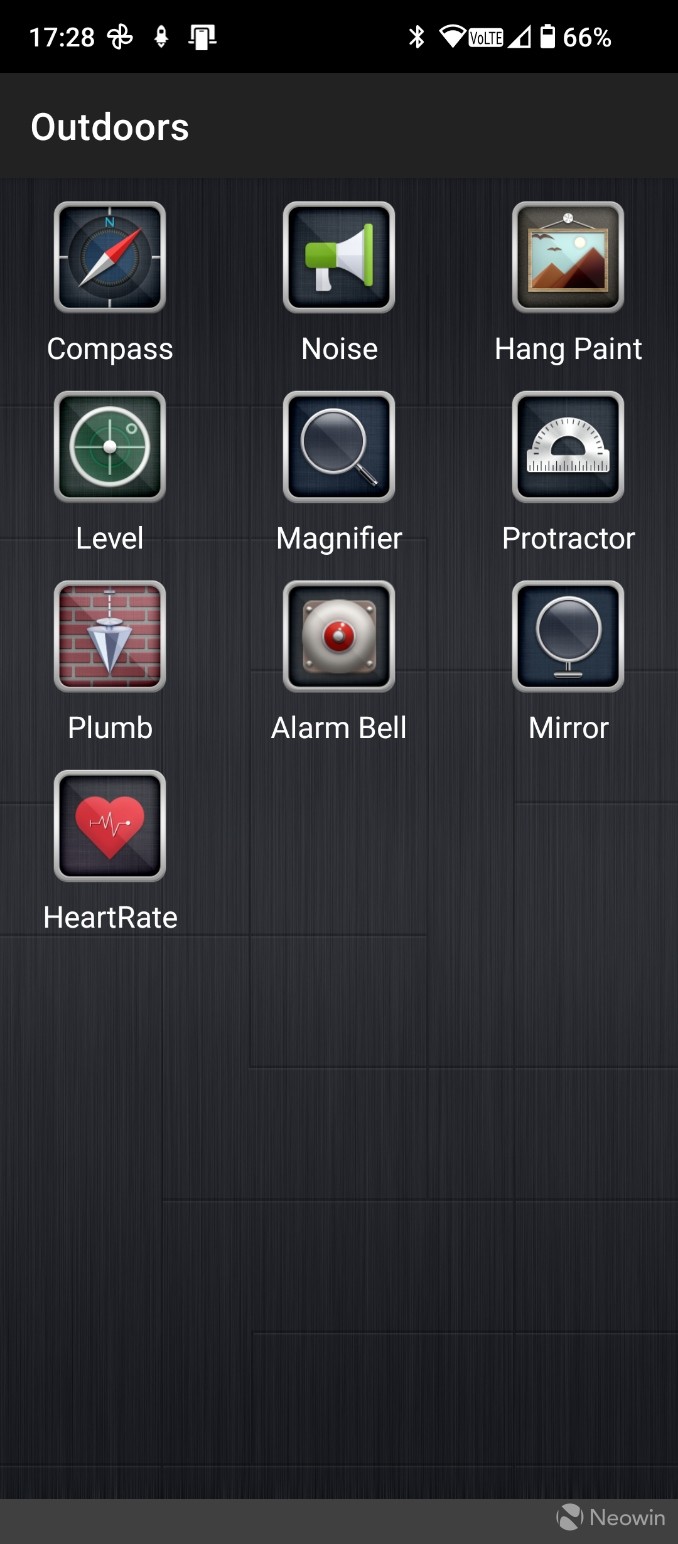
Task: Open the Magnifier
Action: pyautogui.click(x=339, y=446)
